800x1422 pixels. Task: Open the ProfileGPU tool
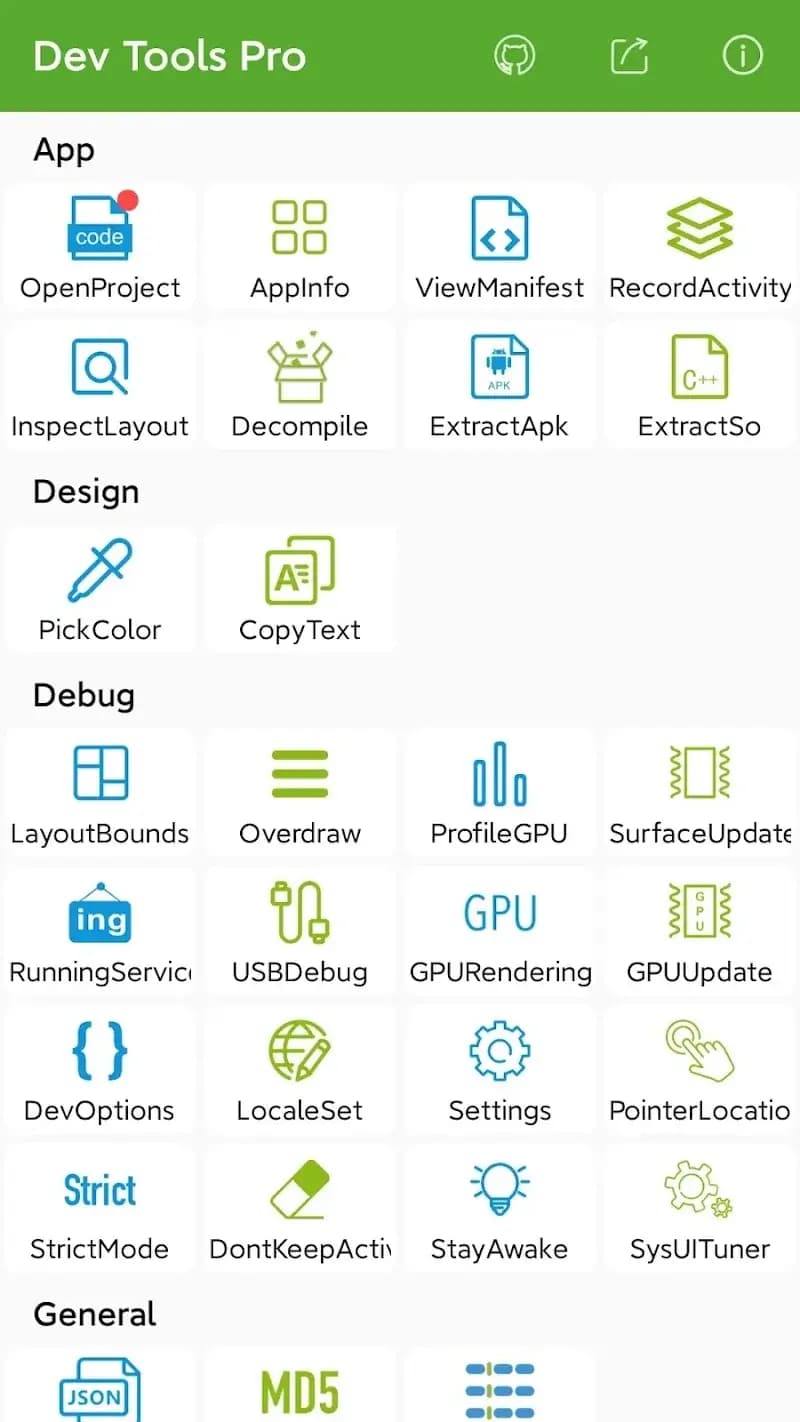coord(499,790)
